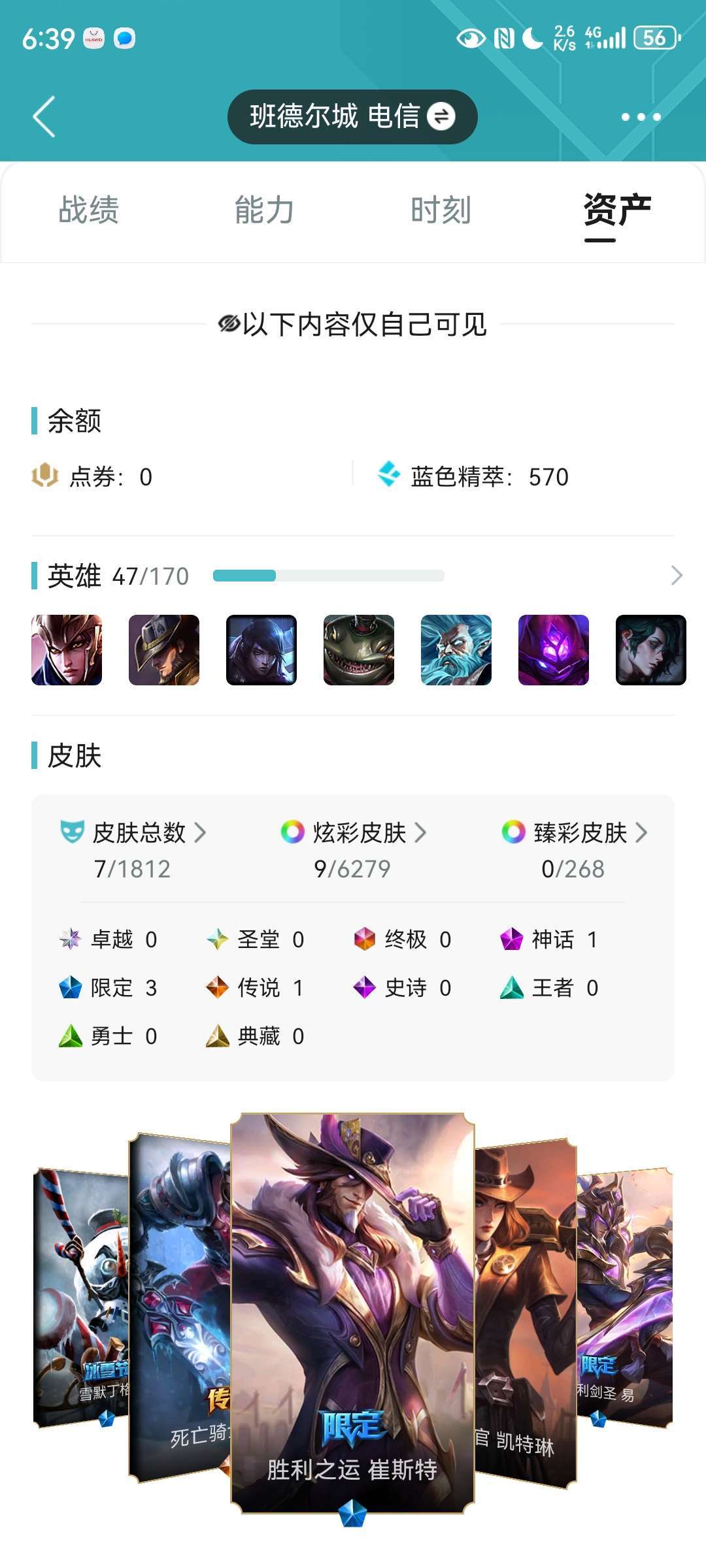Switch to the 战绩 tab

pyautogui.click(x=89, y=210)
